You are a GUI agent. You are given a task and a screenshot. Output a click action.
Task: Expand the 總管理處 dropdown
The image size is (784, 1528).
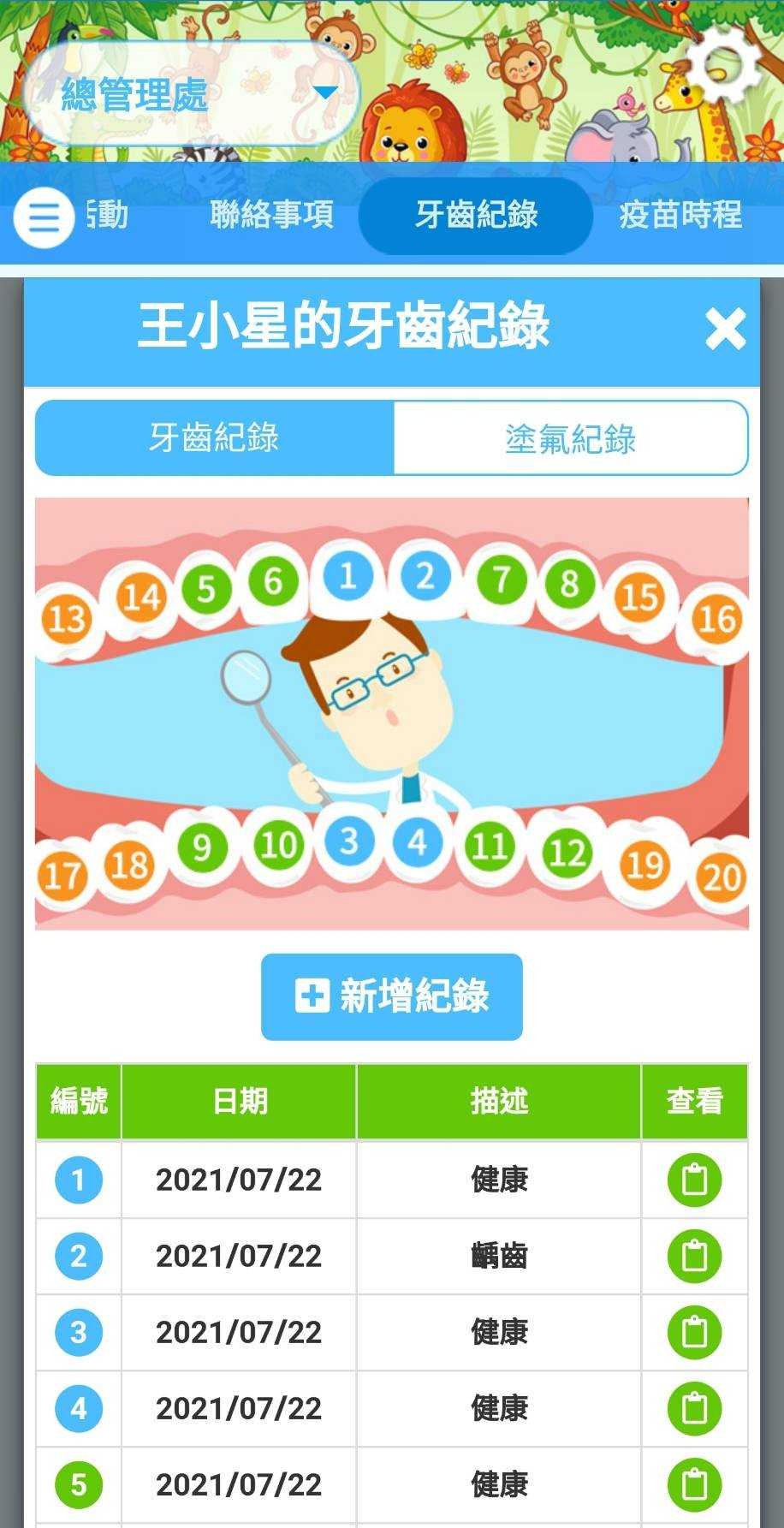click(x=190, y=93)
